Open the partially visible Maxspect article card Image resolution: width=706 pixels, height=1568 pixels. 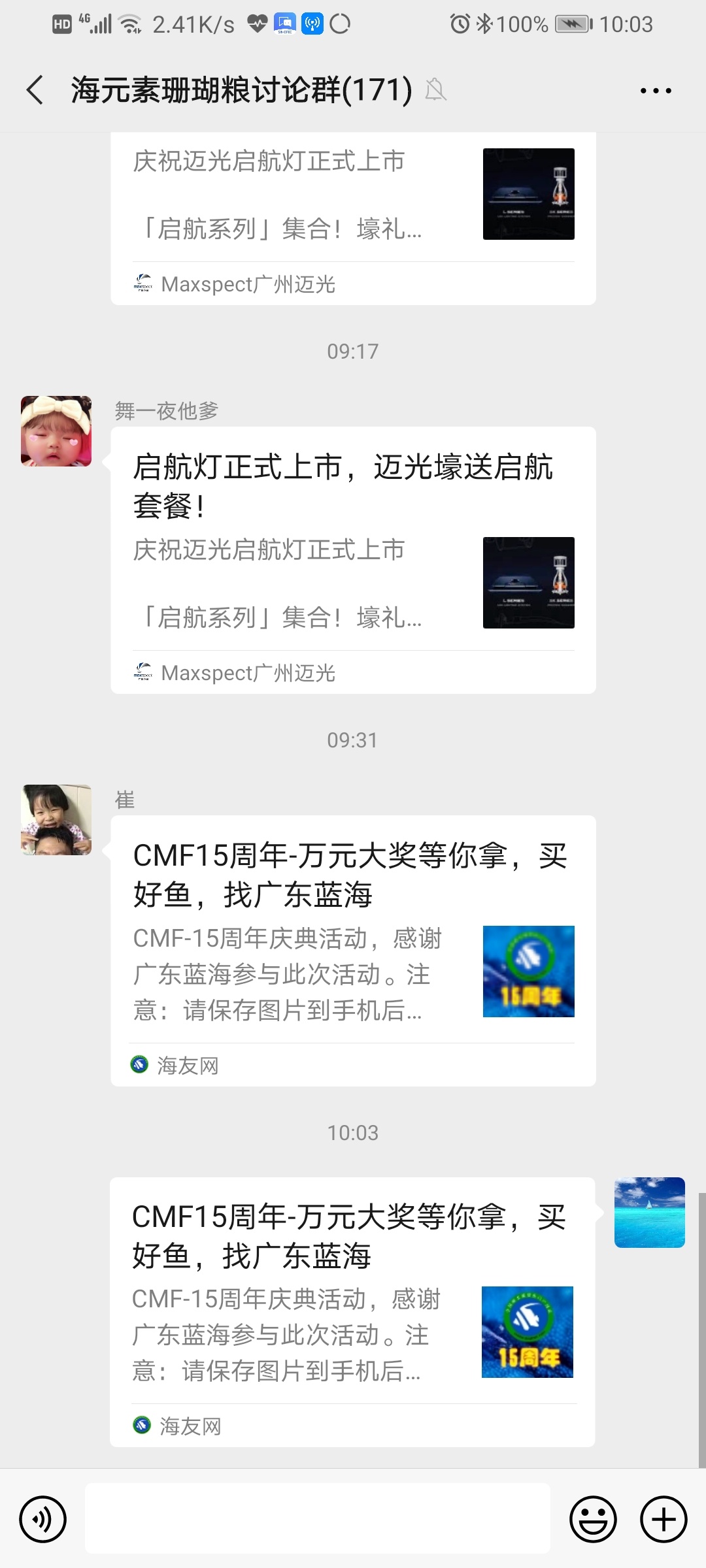353,217
